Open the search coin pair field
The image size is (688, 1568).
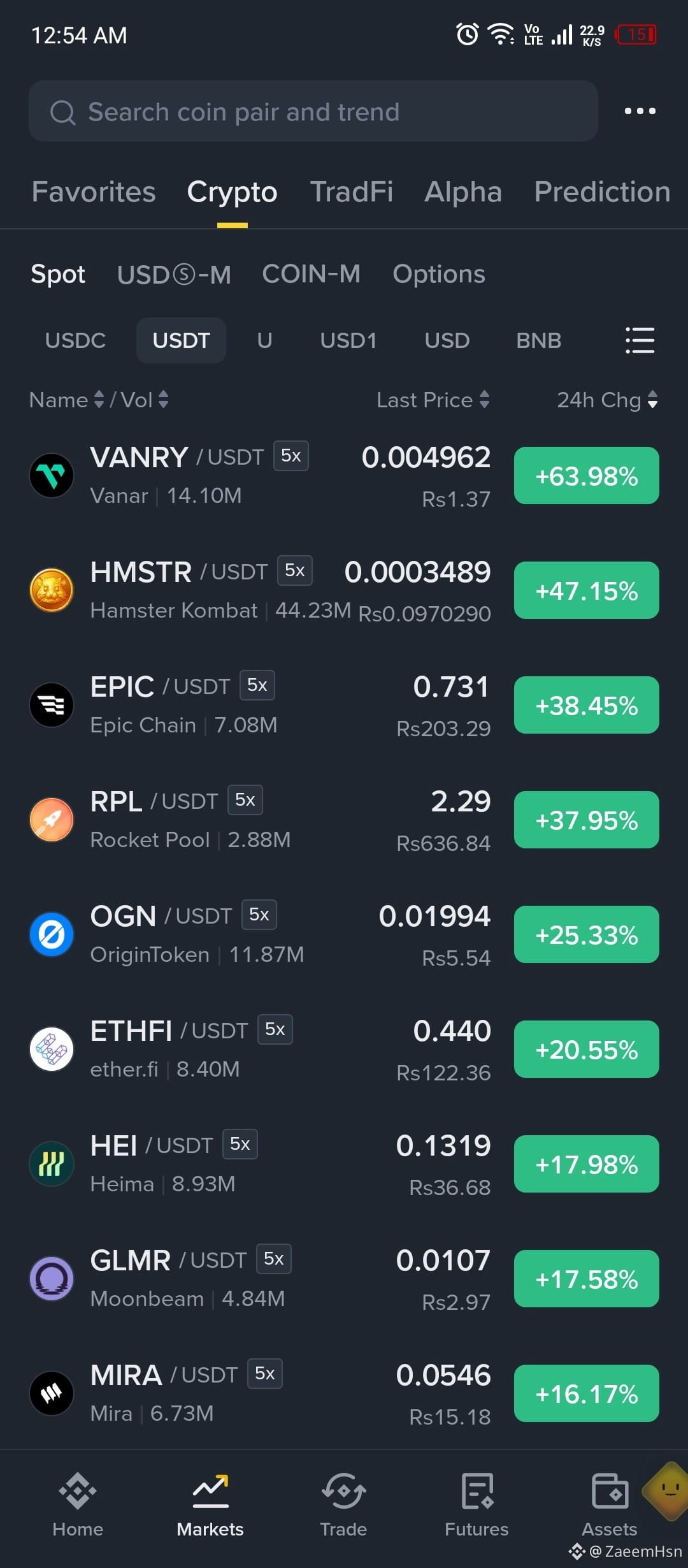pos(313,111)
